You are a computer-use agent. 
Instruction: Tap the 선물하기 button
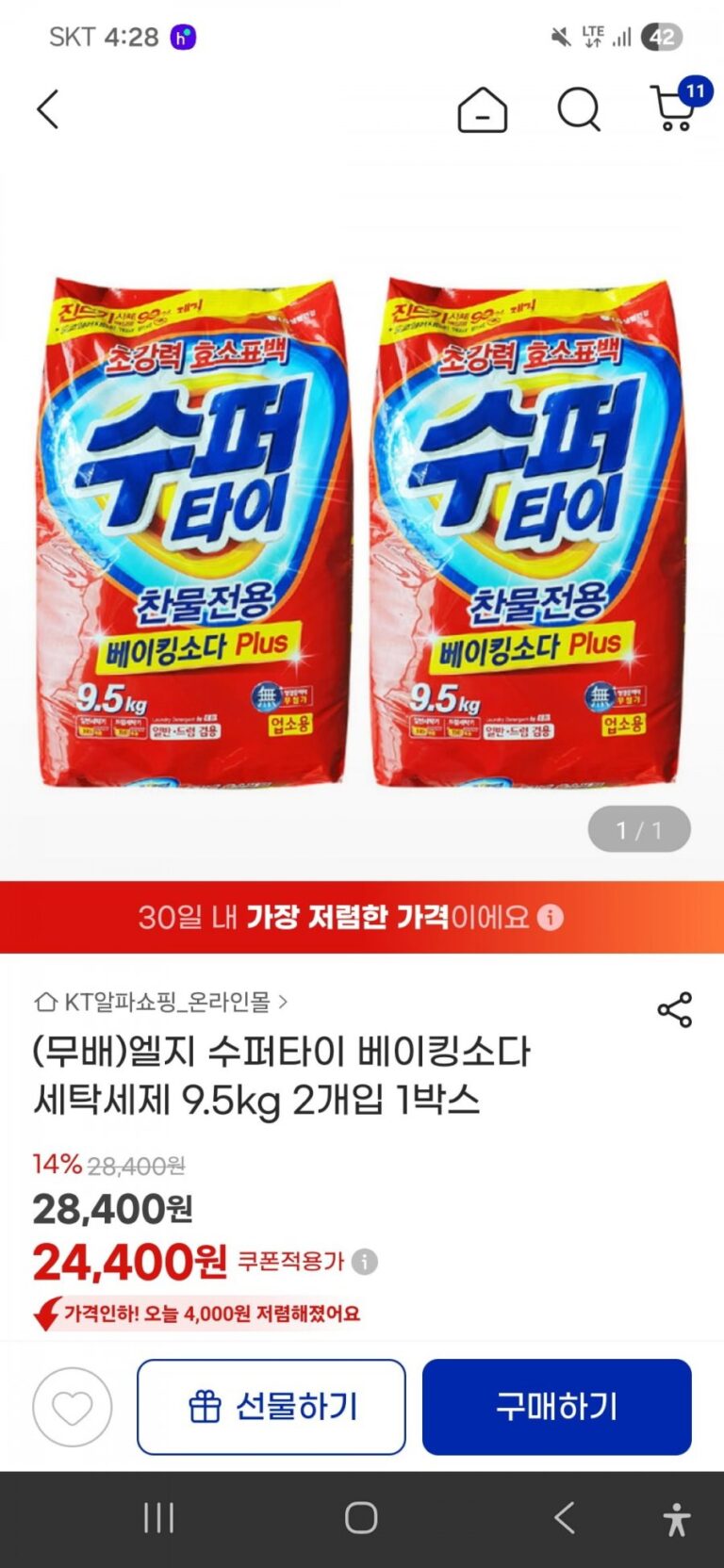pos(271,1407)
